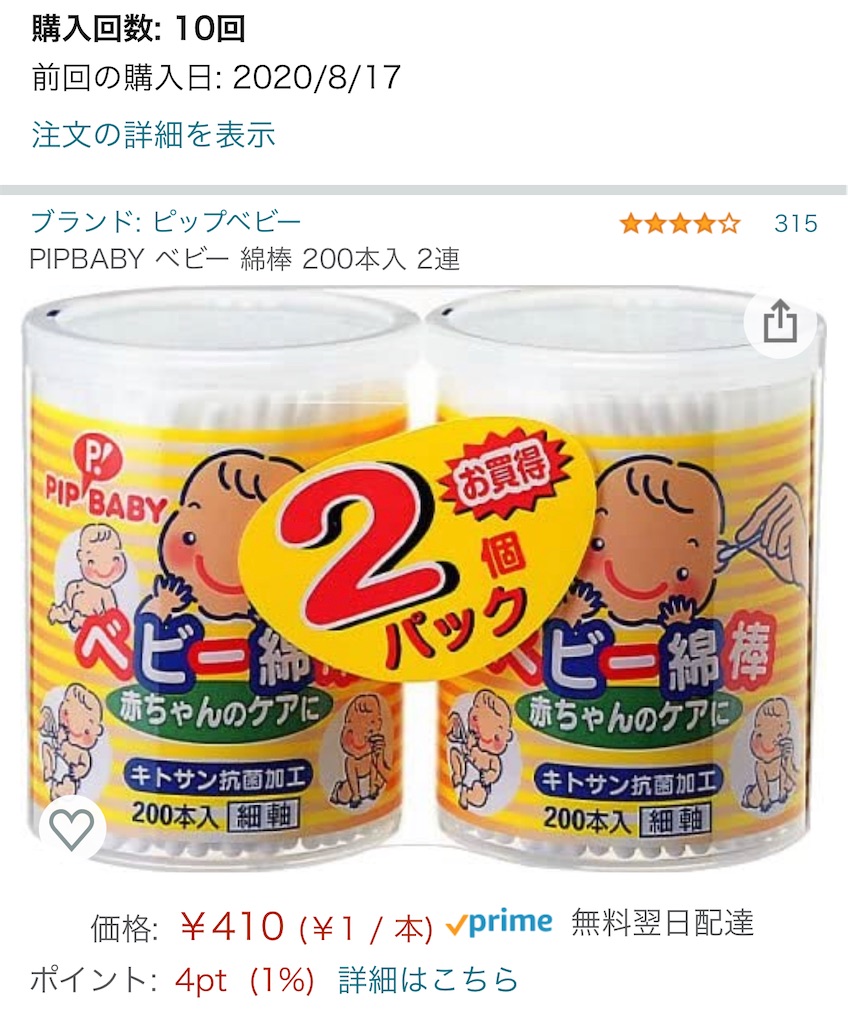This screenshot has height=1024, width=848.
Task: Open the ピップベビー brand link
Action: [166, 221]
